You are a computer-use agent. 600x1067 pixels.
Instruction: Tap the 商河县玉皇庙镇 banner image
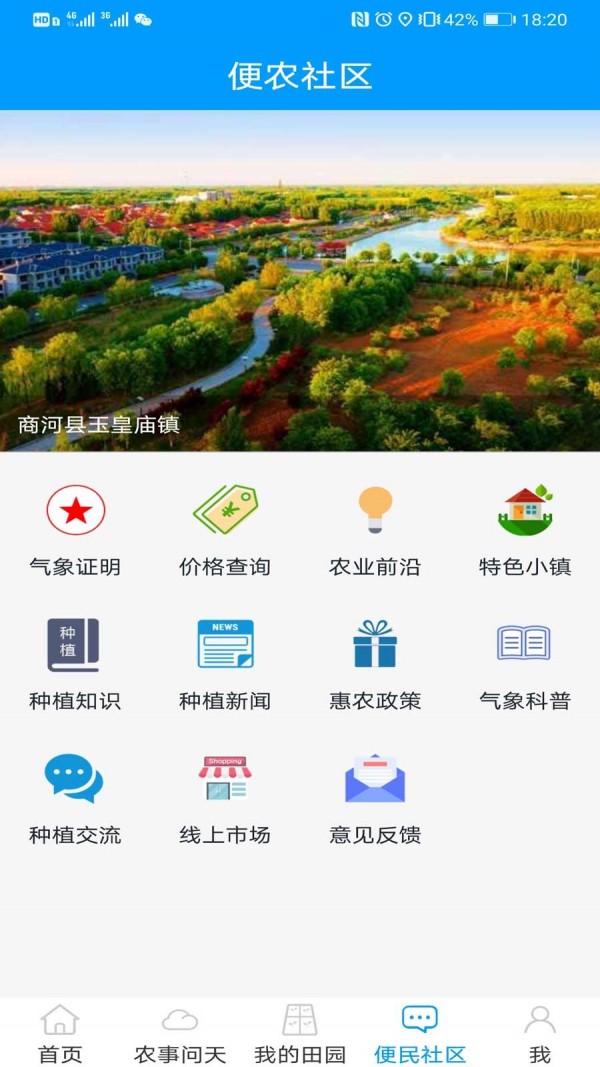[300, 281]
